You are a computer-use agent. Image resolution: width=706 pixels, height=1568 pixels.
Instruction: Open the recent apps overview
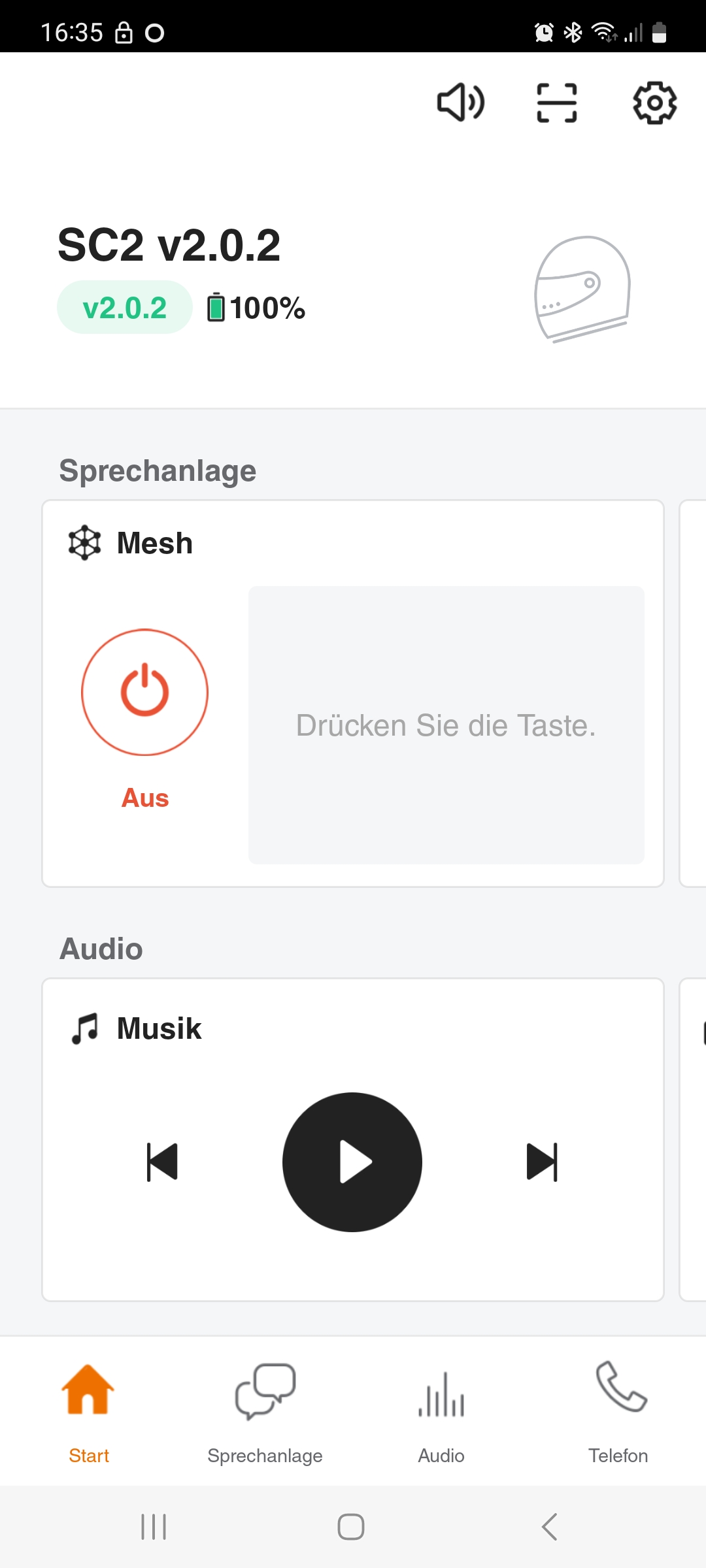(154, 1527)
